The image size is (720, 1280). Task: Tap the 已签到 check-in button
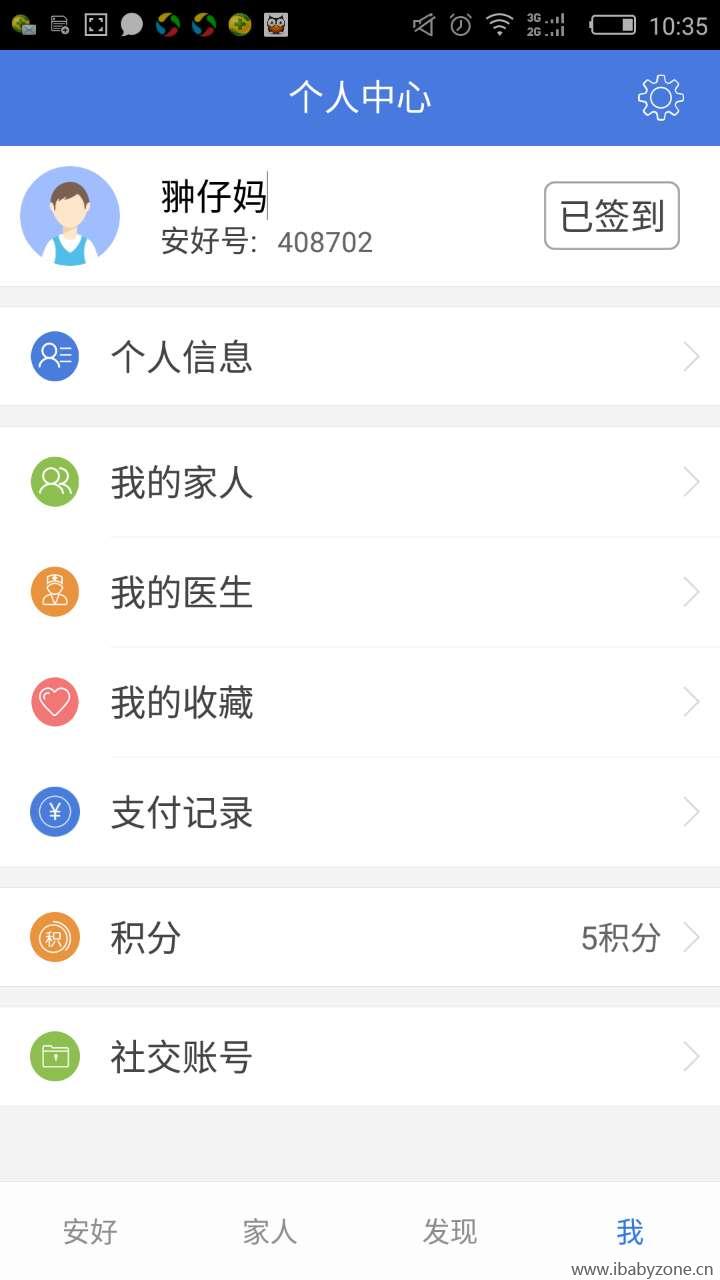coord(612,215)
